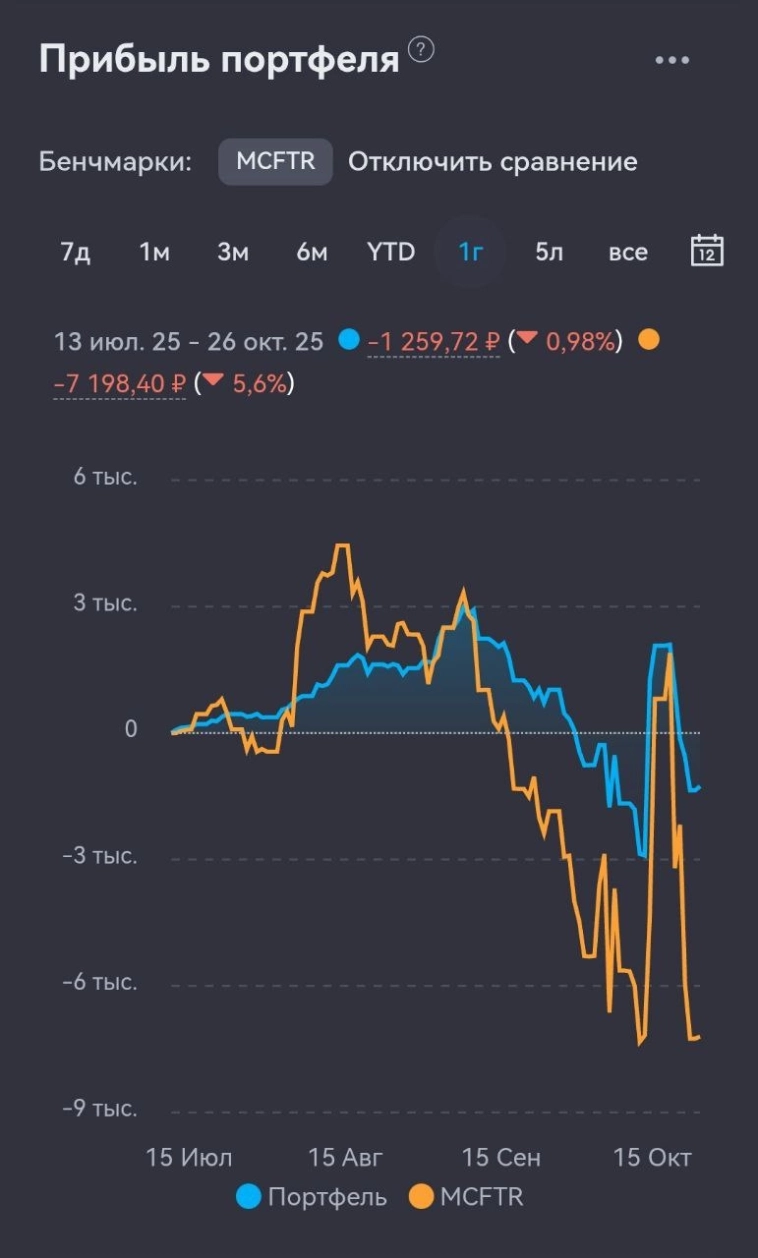Switch chart to YTD
The image size is (758, 1258).
point(390,252)
